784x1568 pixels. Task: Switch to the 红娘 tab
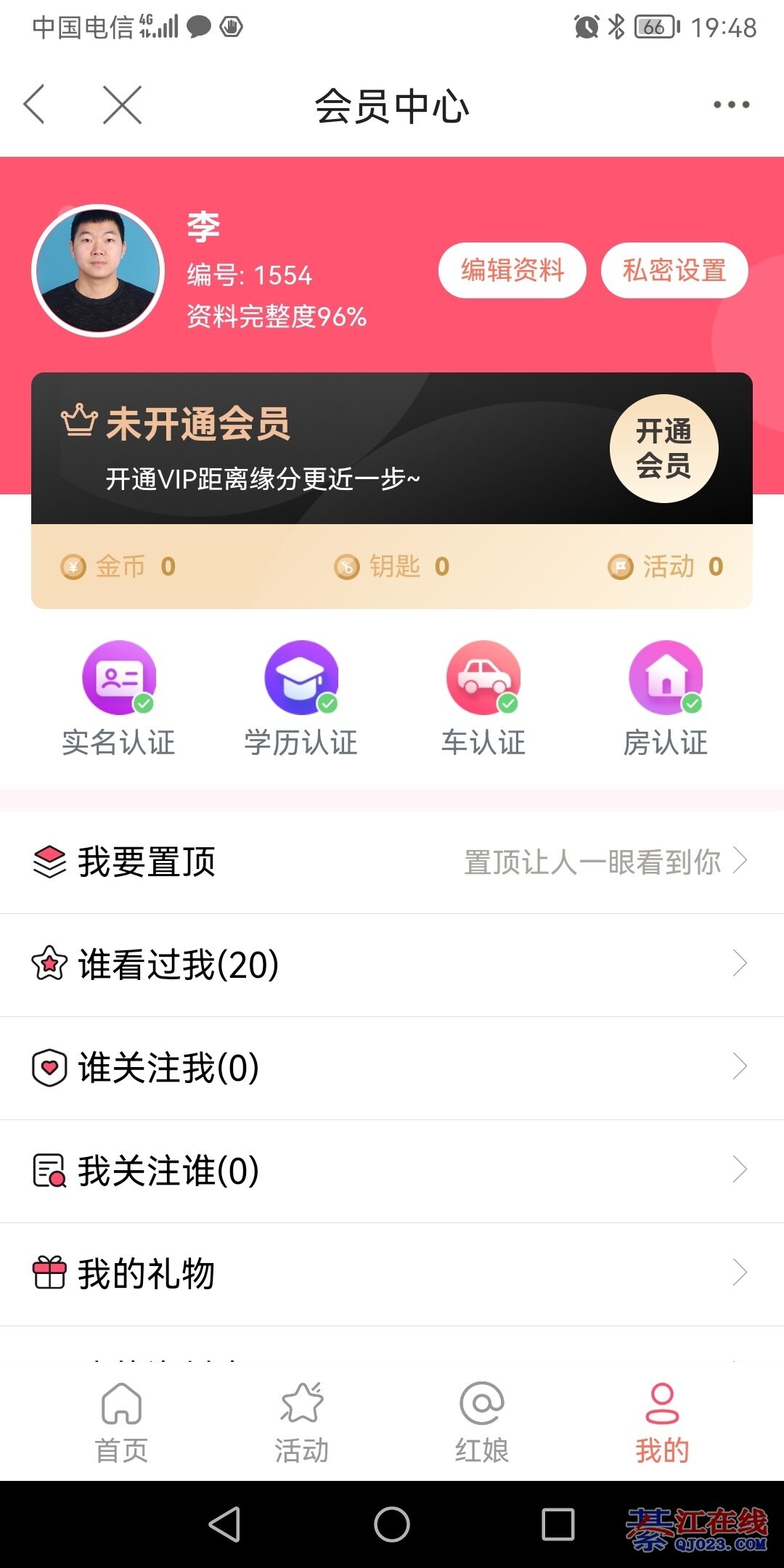(x=482, y=1422)
